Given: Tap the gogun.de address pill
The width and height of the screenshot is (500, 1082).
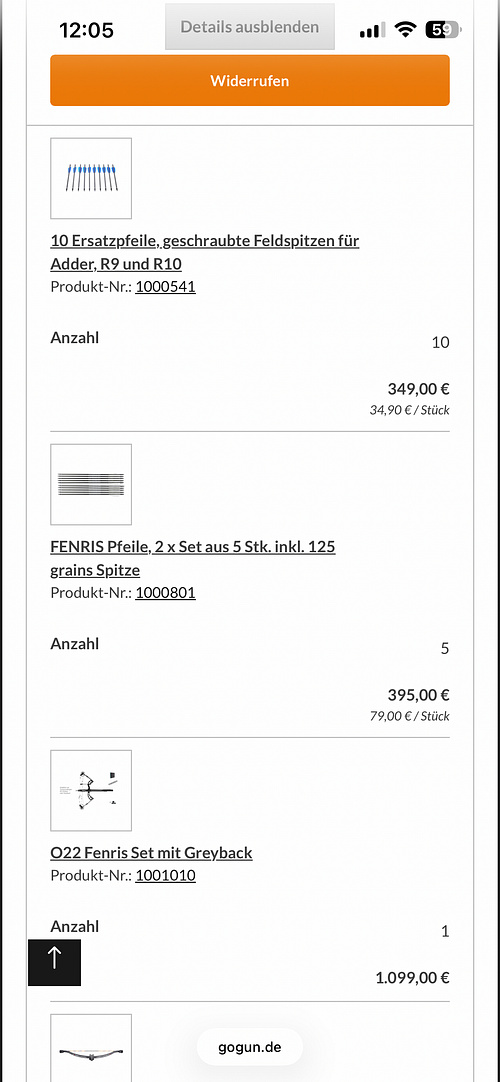Looking at the screenshot, I should click(250, 1047).
